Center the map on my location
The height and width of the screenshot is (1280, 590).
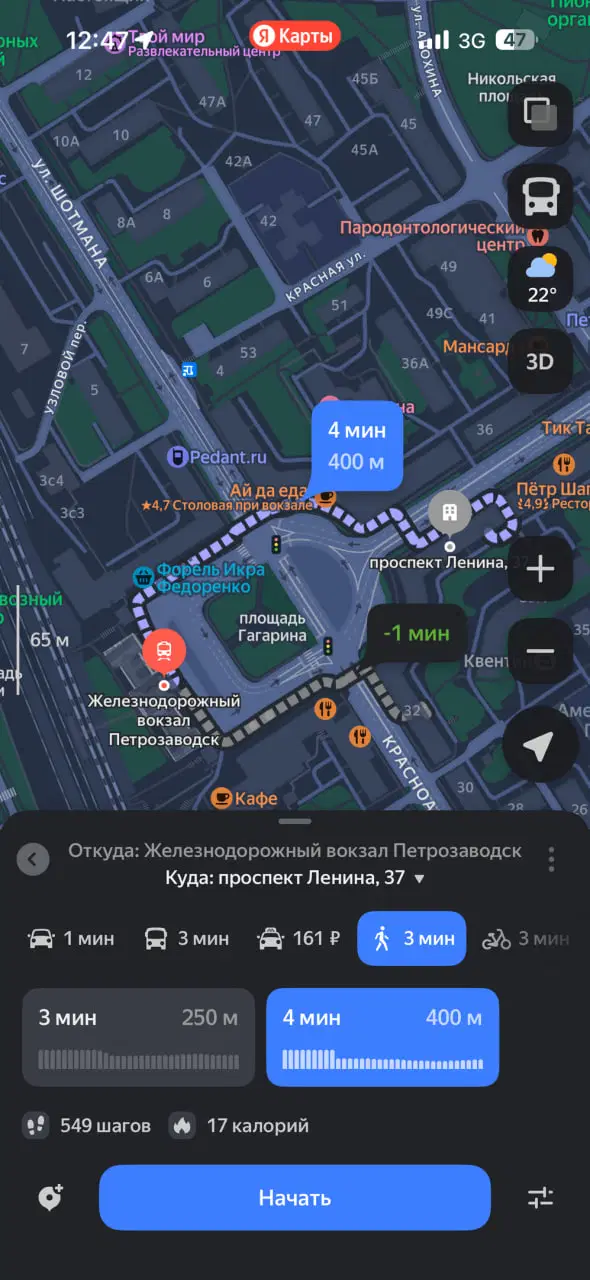point(540,745)
